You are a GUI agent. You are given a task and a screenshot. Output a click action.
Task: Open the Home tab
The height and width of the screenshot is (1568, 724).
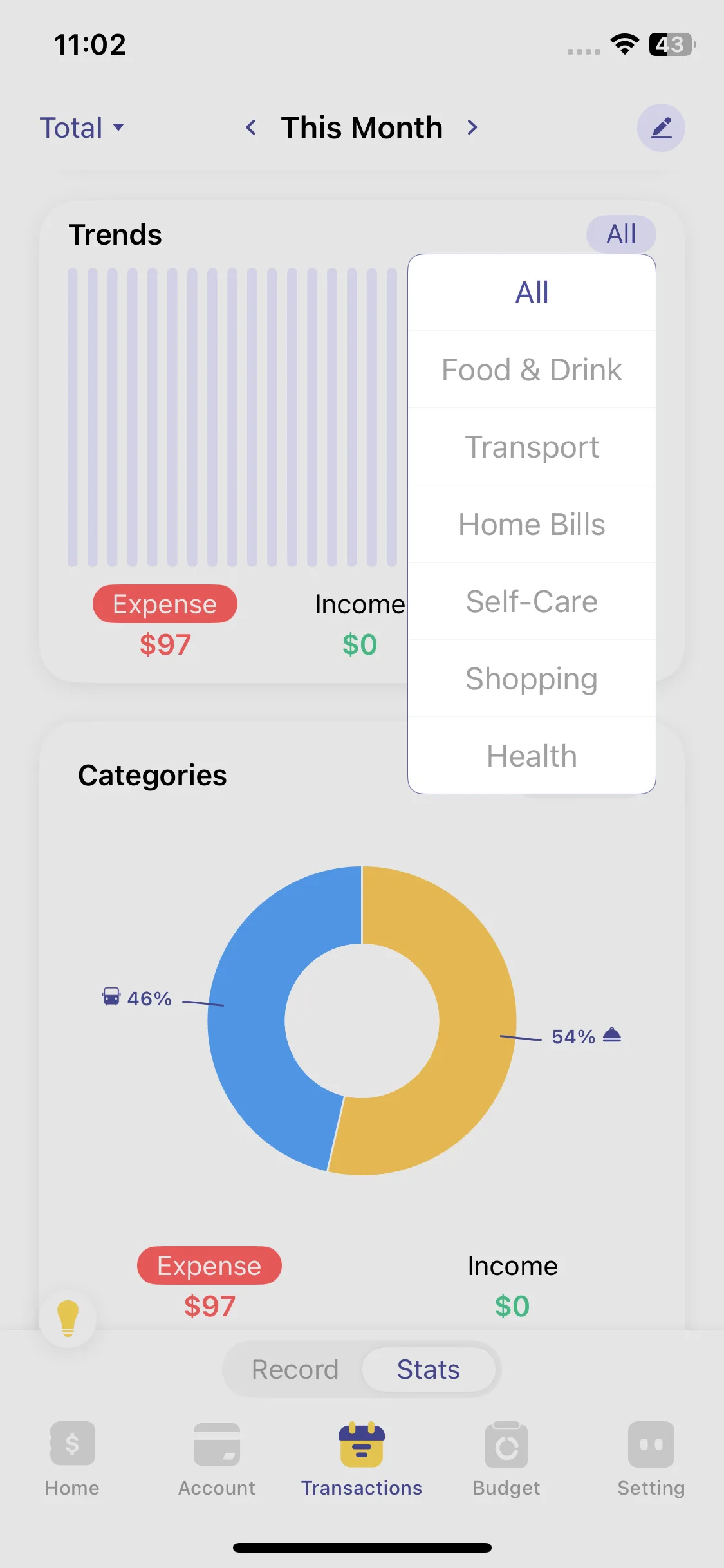pyautogui.click(x=72, y=1459)
